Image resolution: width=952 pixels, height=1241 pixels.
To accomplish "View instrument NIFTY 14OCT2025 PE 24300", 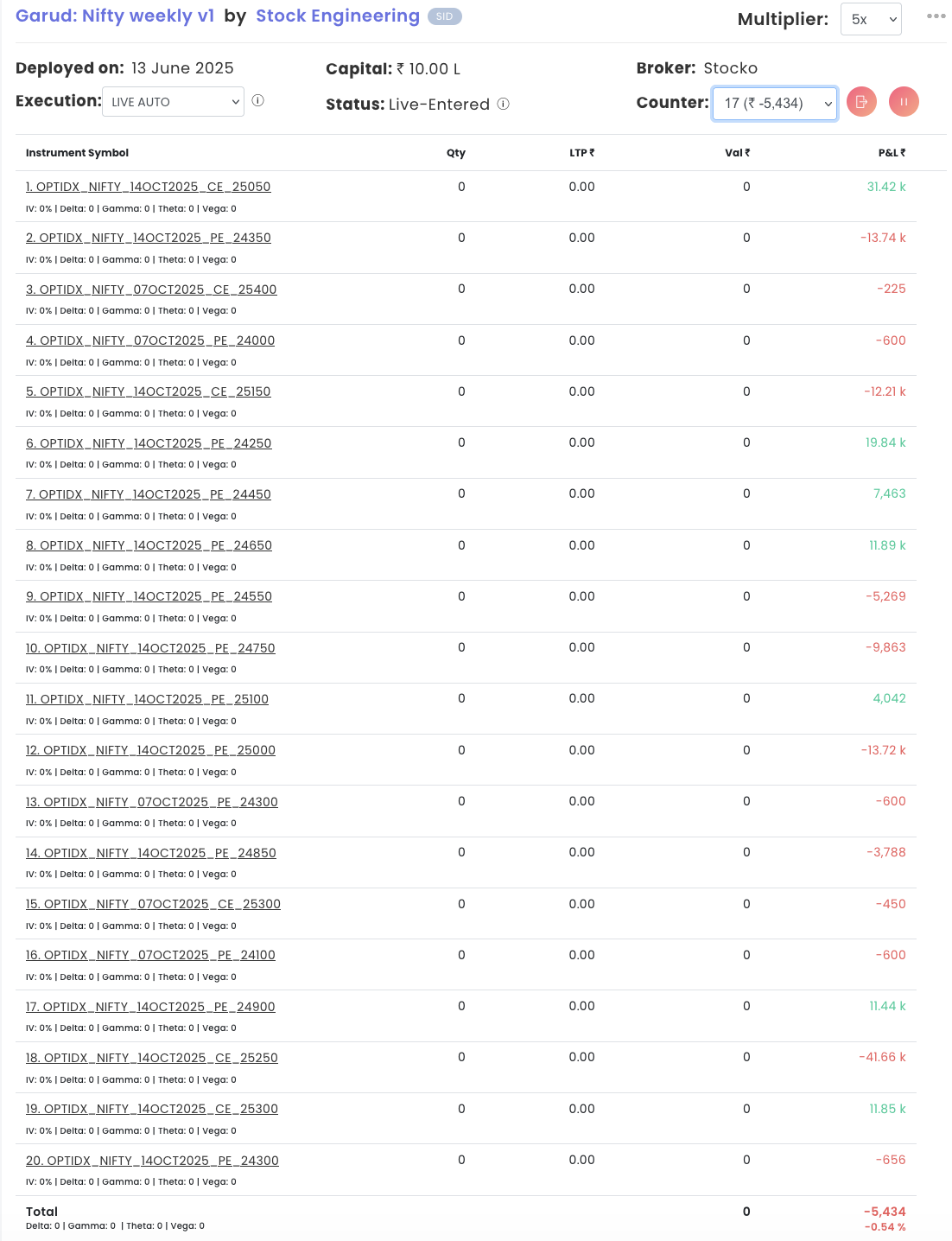I will [152, 1161].
